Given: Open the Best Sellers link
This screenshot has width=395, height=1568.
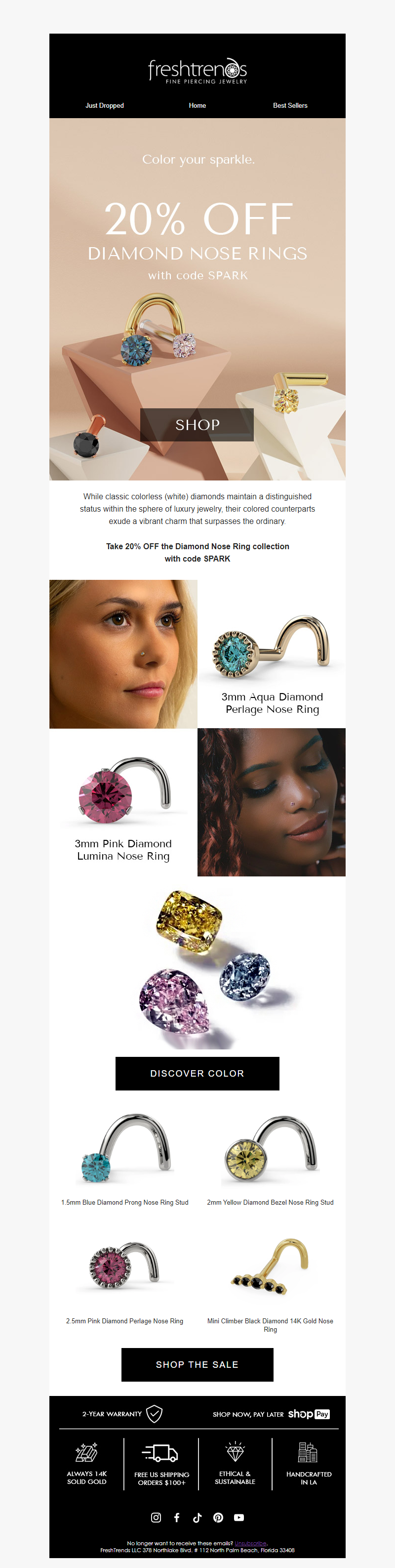Looking at the screenshot, I should [x=290, y=105].
